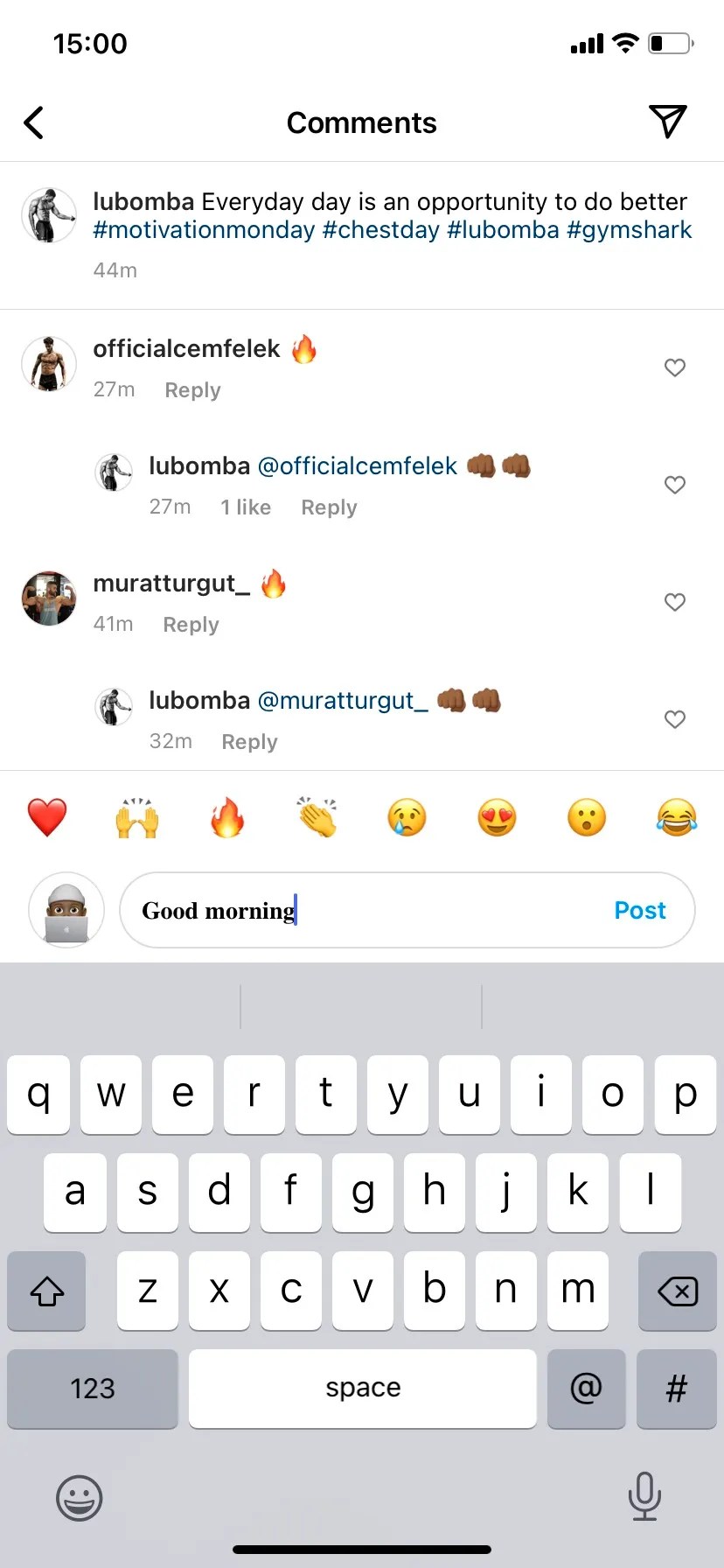Select the fire emoji quick reaction
Viewport: 724px width, 1568px height.
[x=227, y=817]
